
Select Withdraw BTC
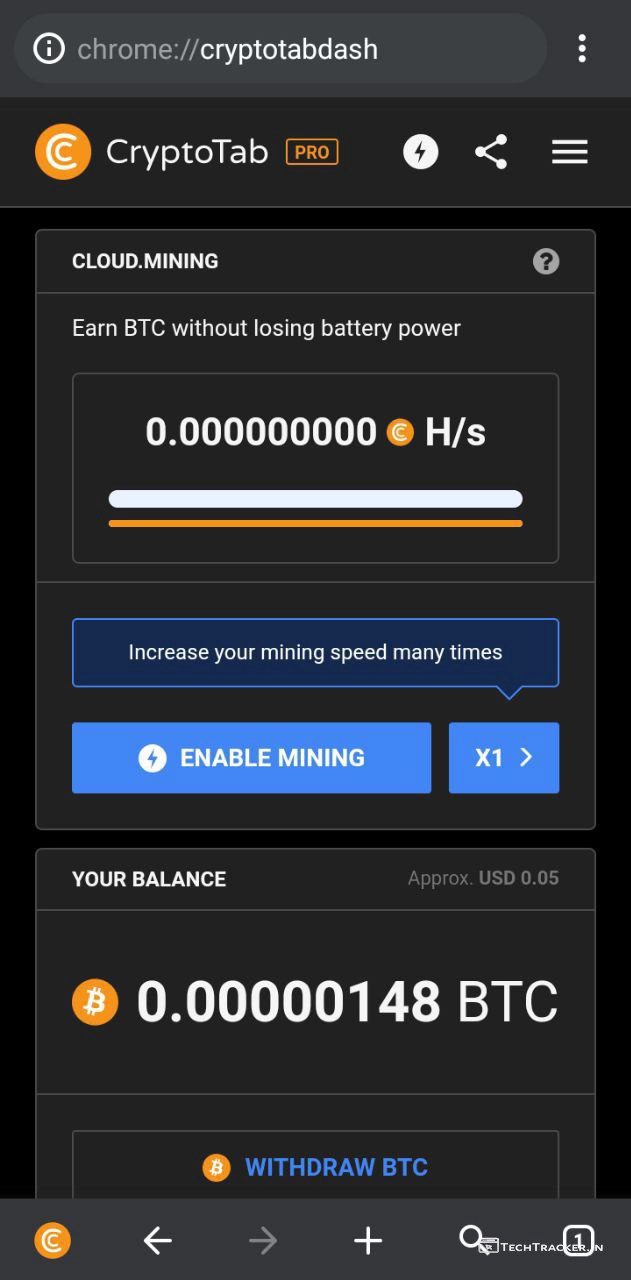(315, 1167)
